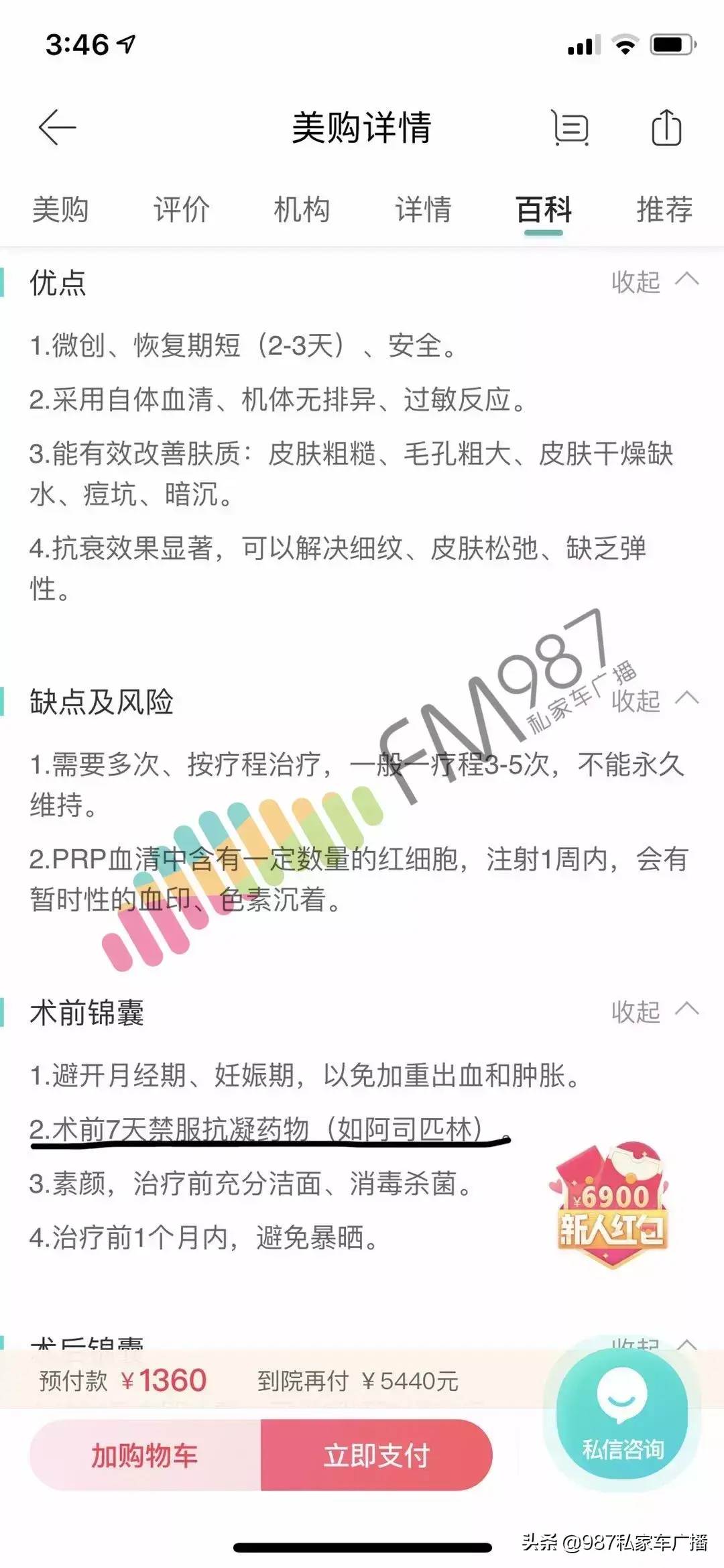The image size is (724, 1568).
Task: Collapse the 缺点及风险 section
Action: (654, 700)
